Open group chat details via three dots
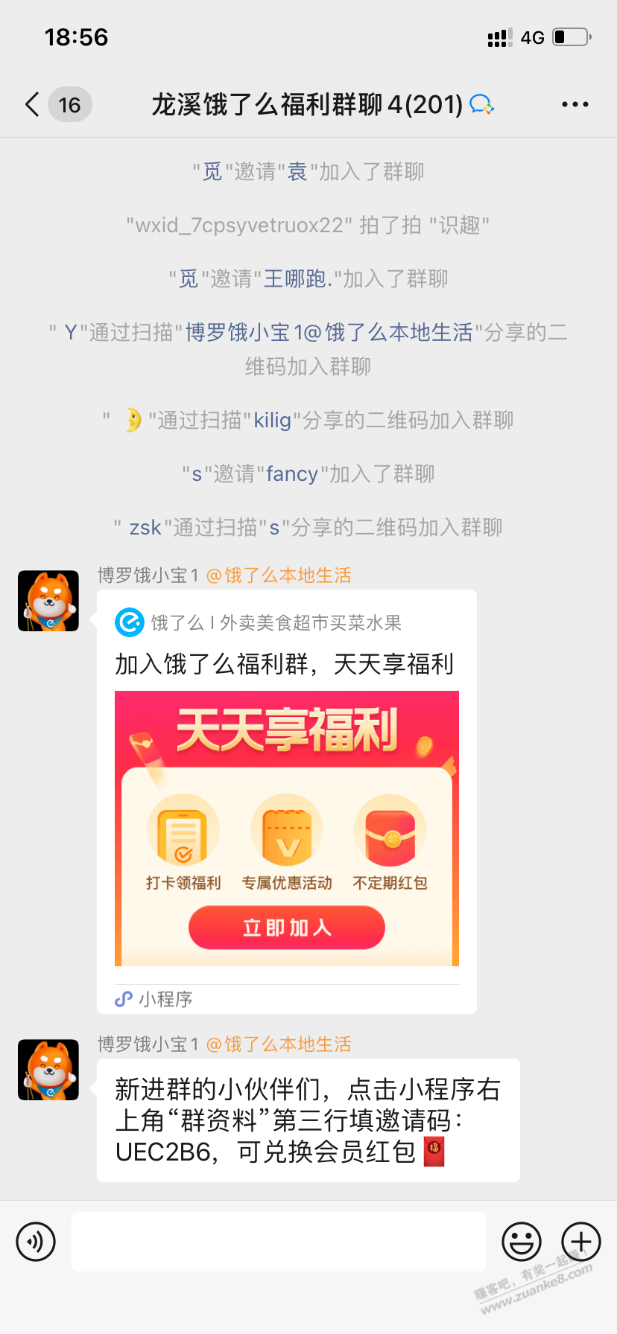Viewport: 617px width, 1334px height. point(575,104)
